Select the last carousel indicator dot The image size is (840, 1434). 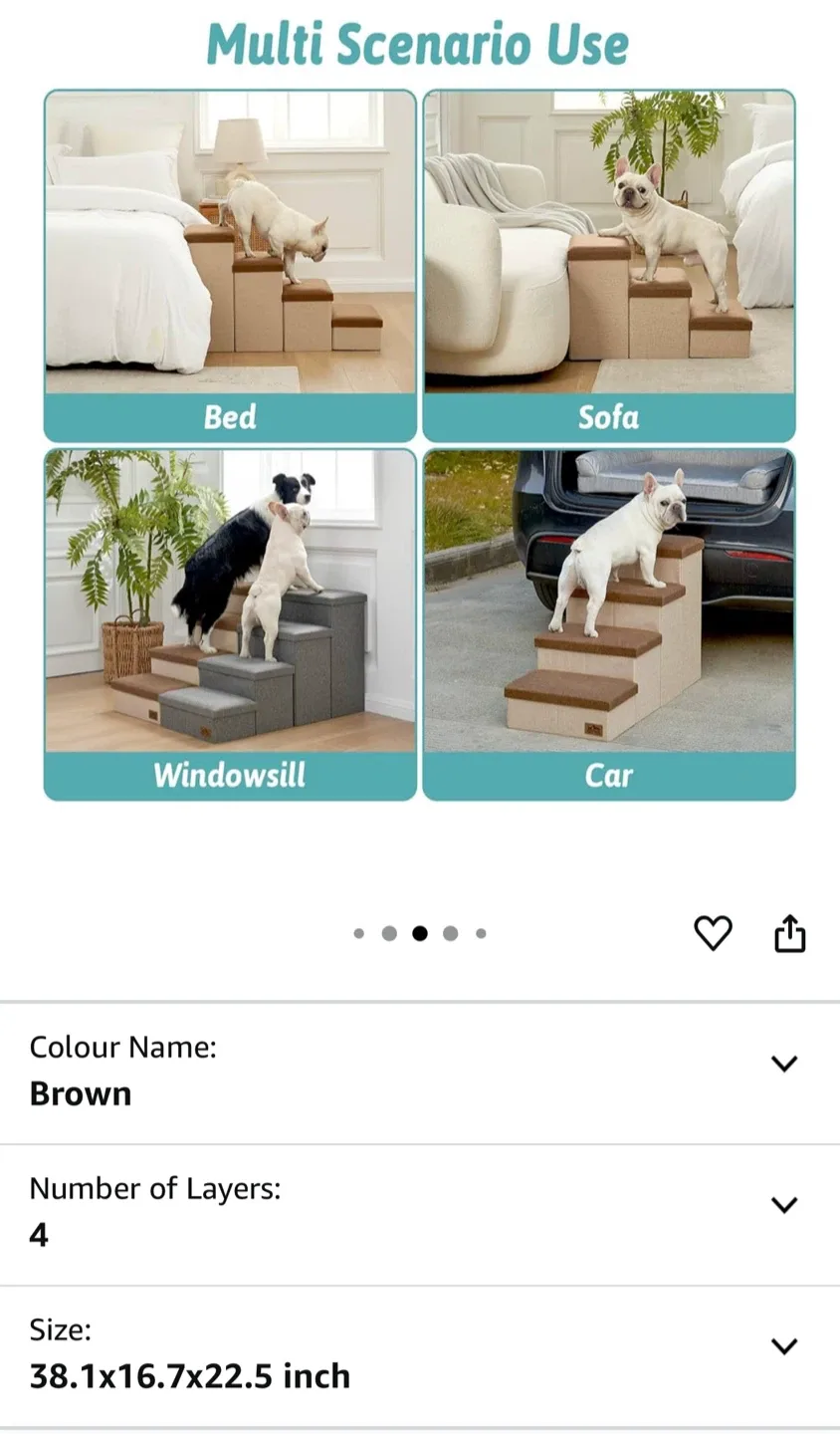tap(481, 933)
